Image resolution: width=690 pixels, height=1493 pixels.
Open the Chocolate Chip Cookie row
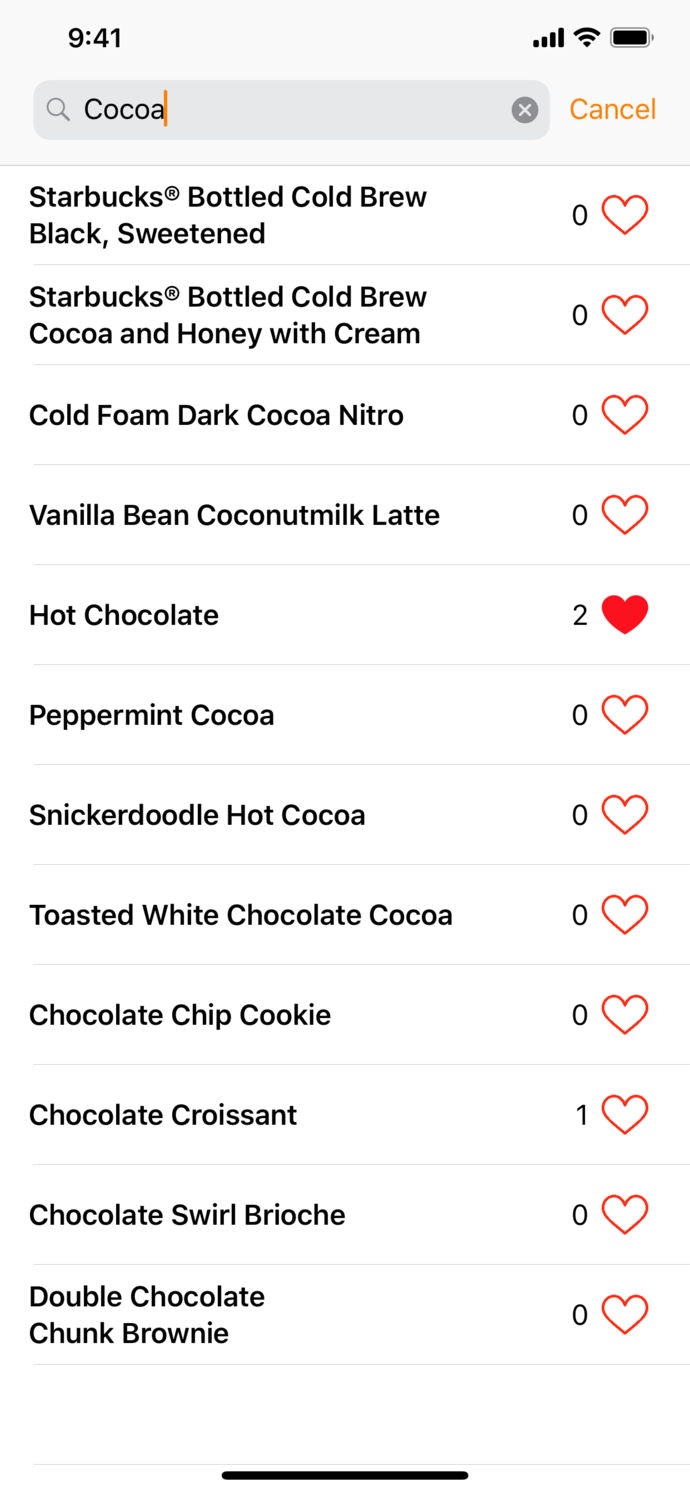point(180,1015)
